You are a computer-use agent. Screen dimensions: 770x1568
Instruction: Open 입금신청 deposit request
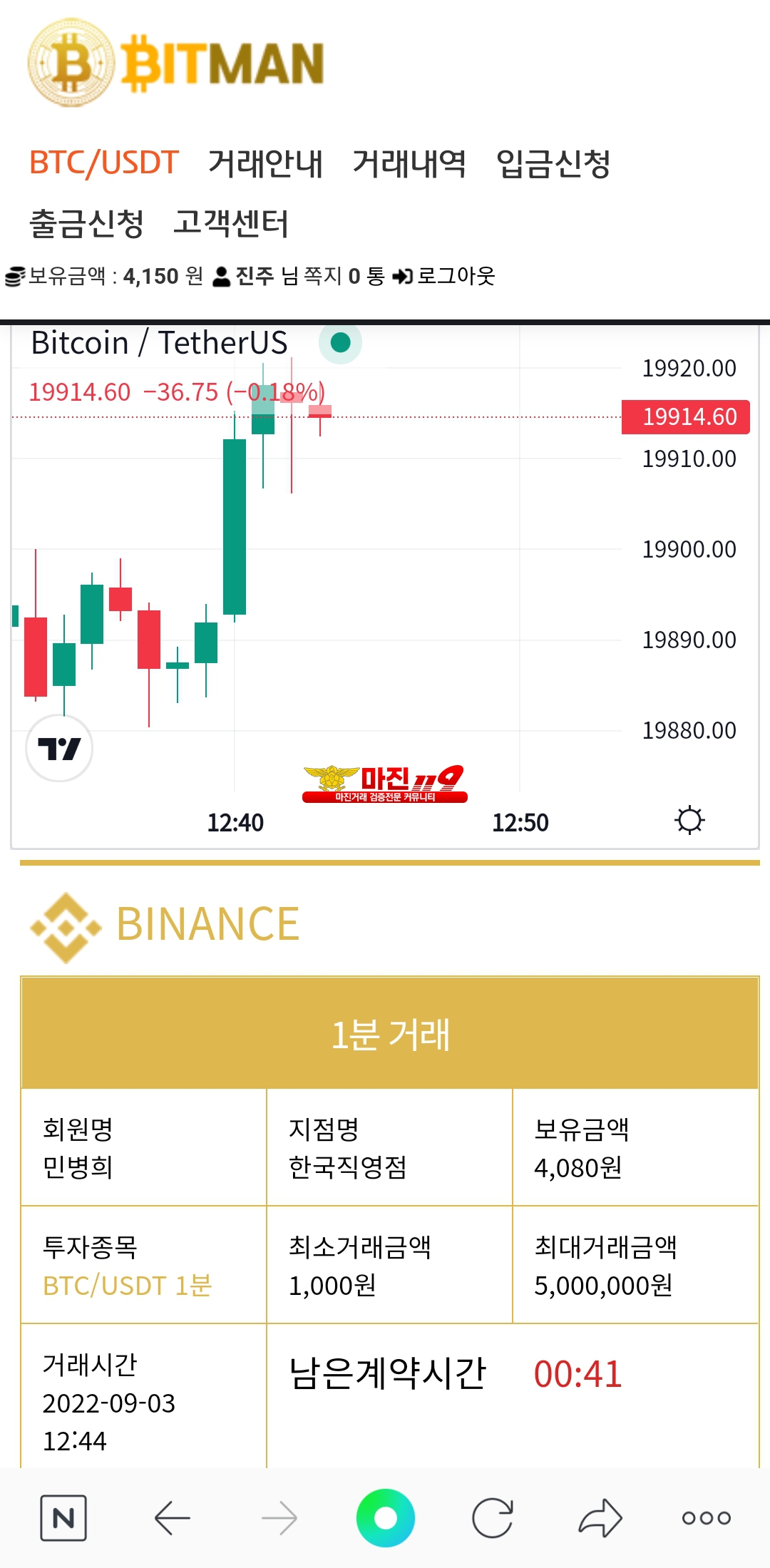[553, 163]
